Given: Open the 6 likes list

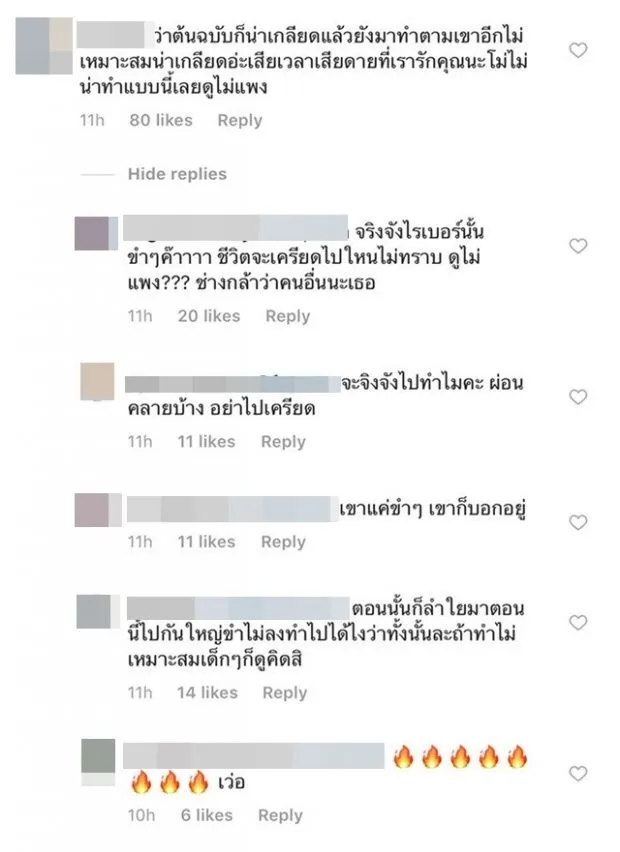Looking at the screenshot, I should coord(205,815).
